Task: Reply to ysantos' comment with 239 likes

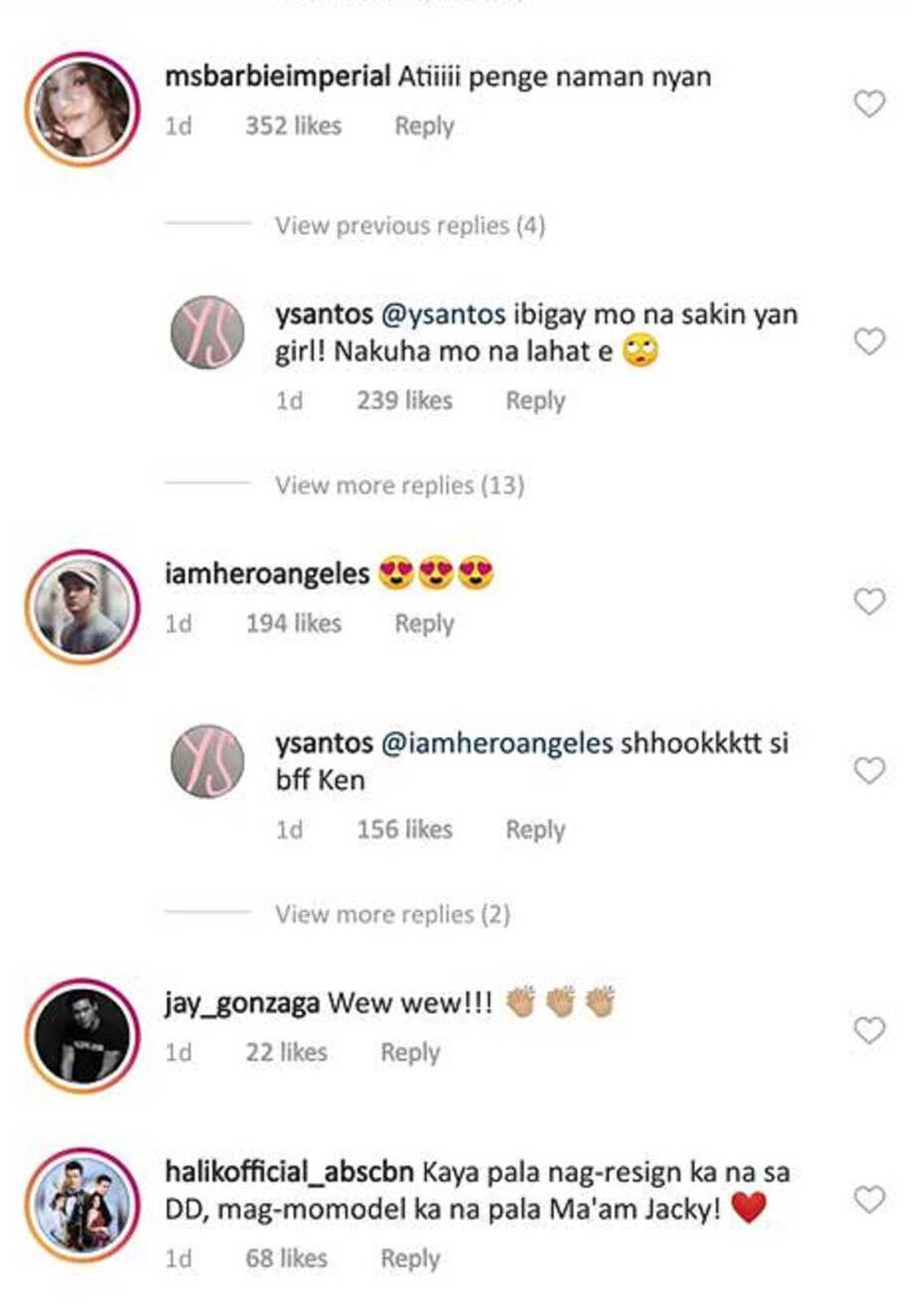Action: click(x=535, y=400)
